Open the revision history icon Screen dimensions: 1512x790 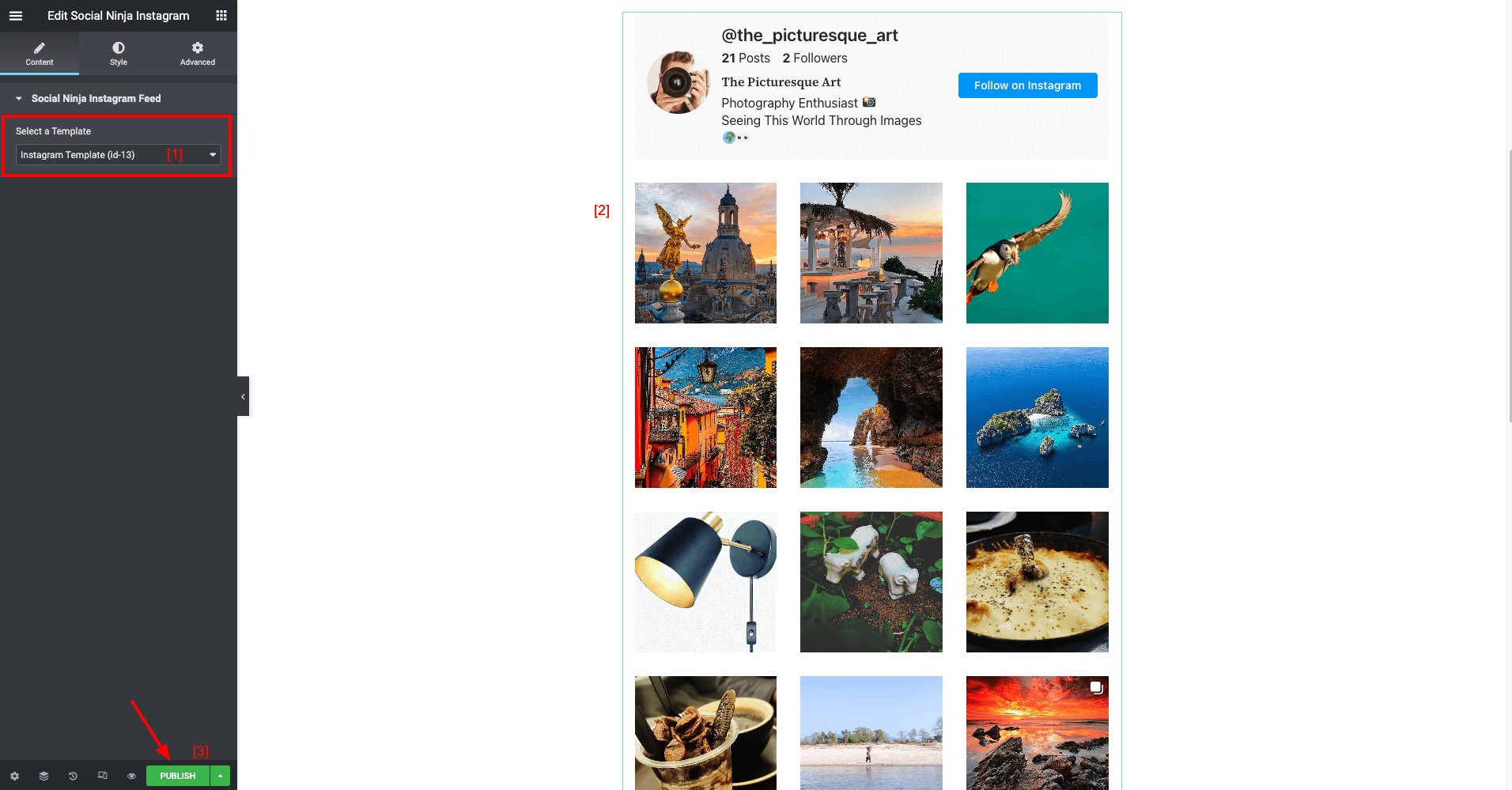(x=73, y=776)
